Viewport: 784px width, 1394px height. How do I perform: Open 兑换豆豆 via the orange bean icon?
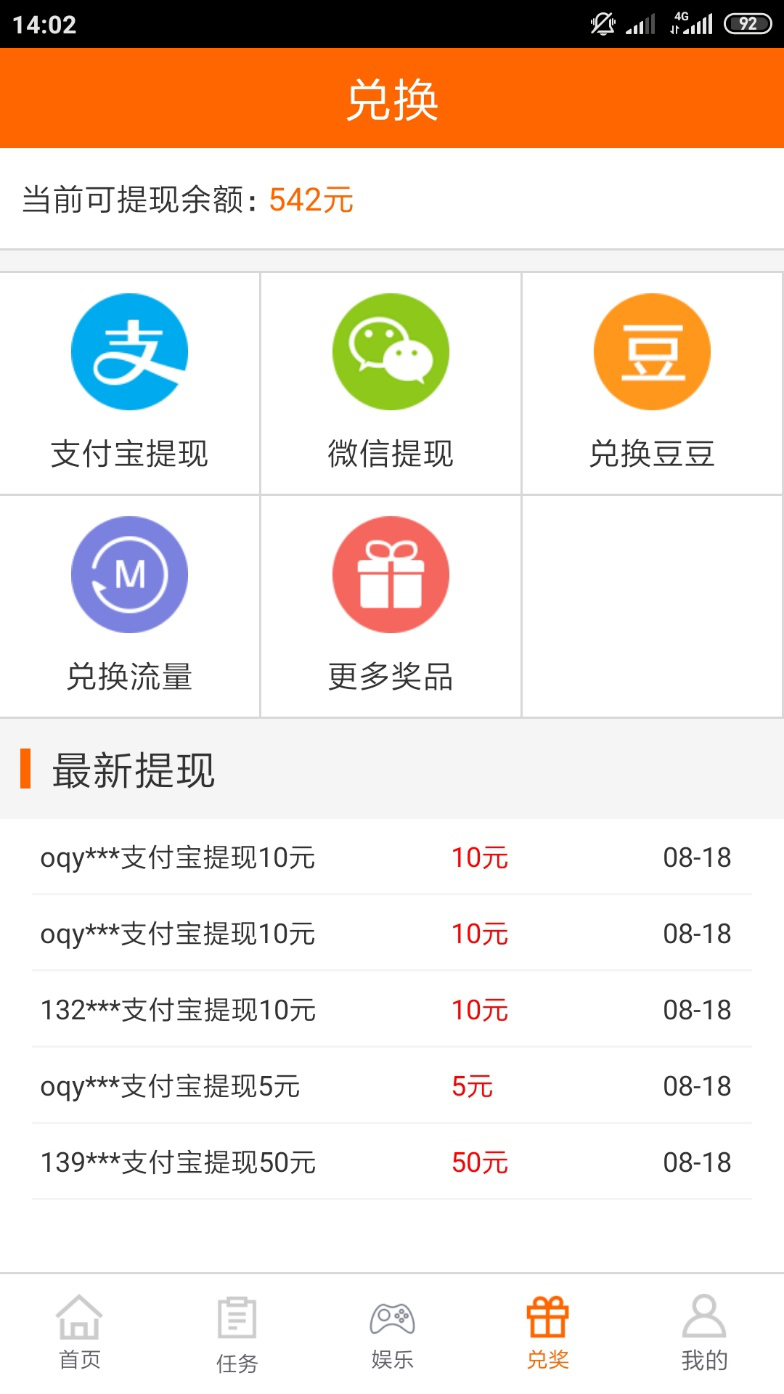point(652,351)
